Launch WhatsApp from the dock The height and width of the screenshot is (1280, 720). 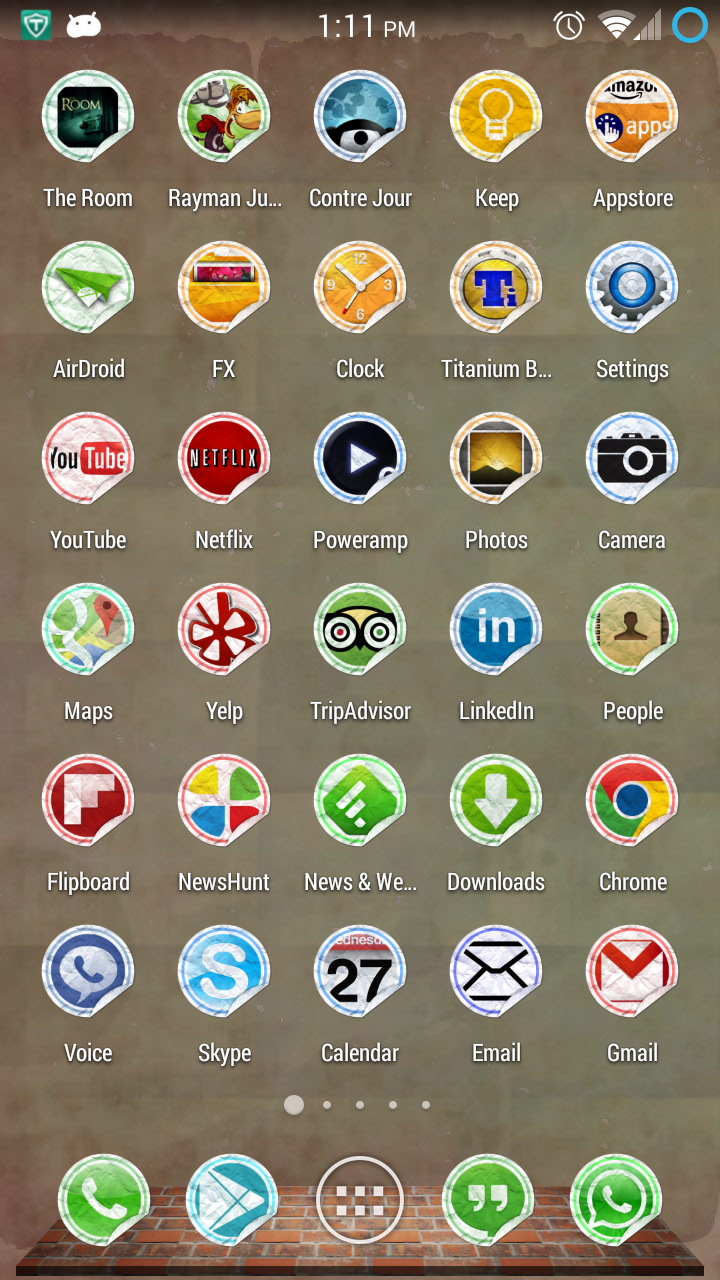[x=616, y=1198]
